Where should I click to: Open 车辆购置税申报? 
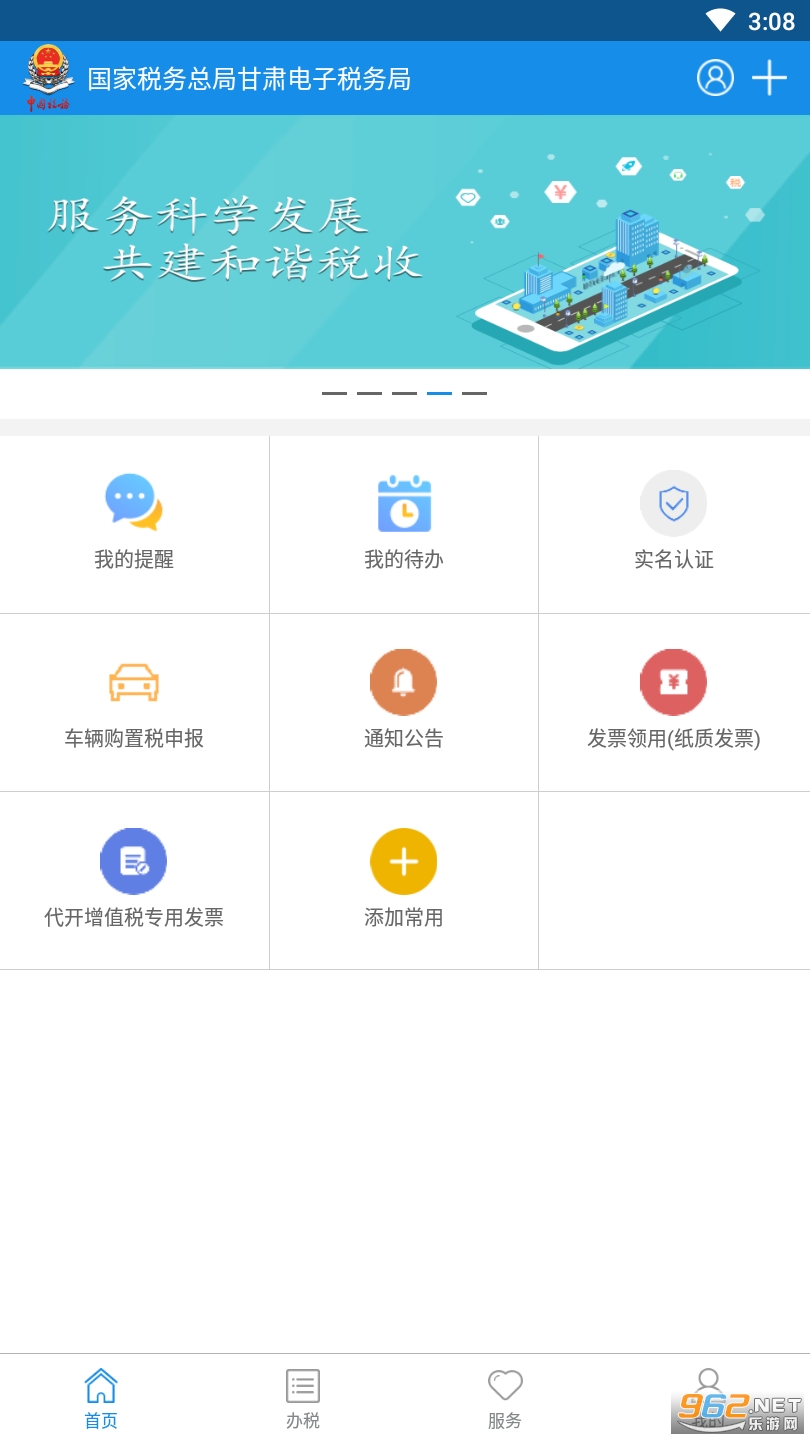pos(134,702)
